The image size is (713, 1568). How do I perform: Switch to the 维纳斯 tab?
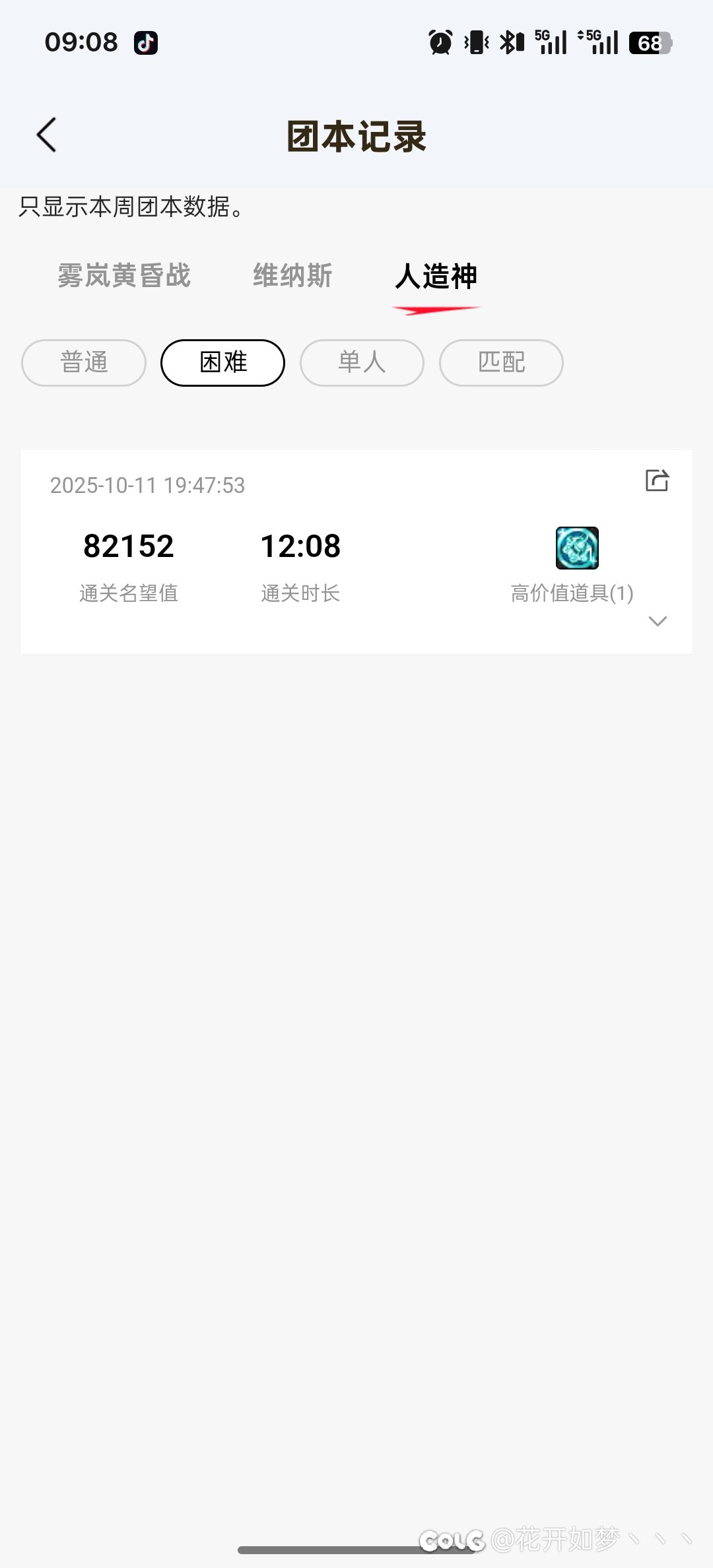pyautogui.click(x=292, y=276)
